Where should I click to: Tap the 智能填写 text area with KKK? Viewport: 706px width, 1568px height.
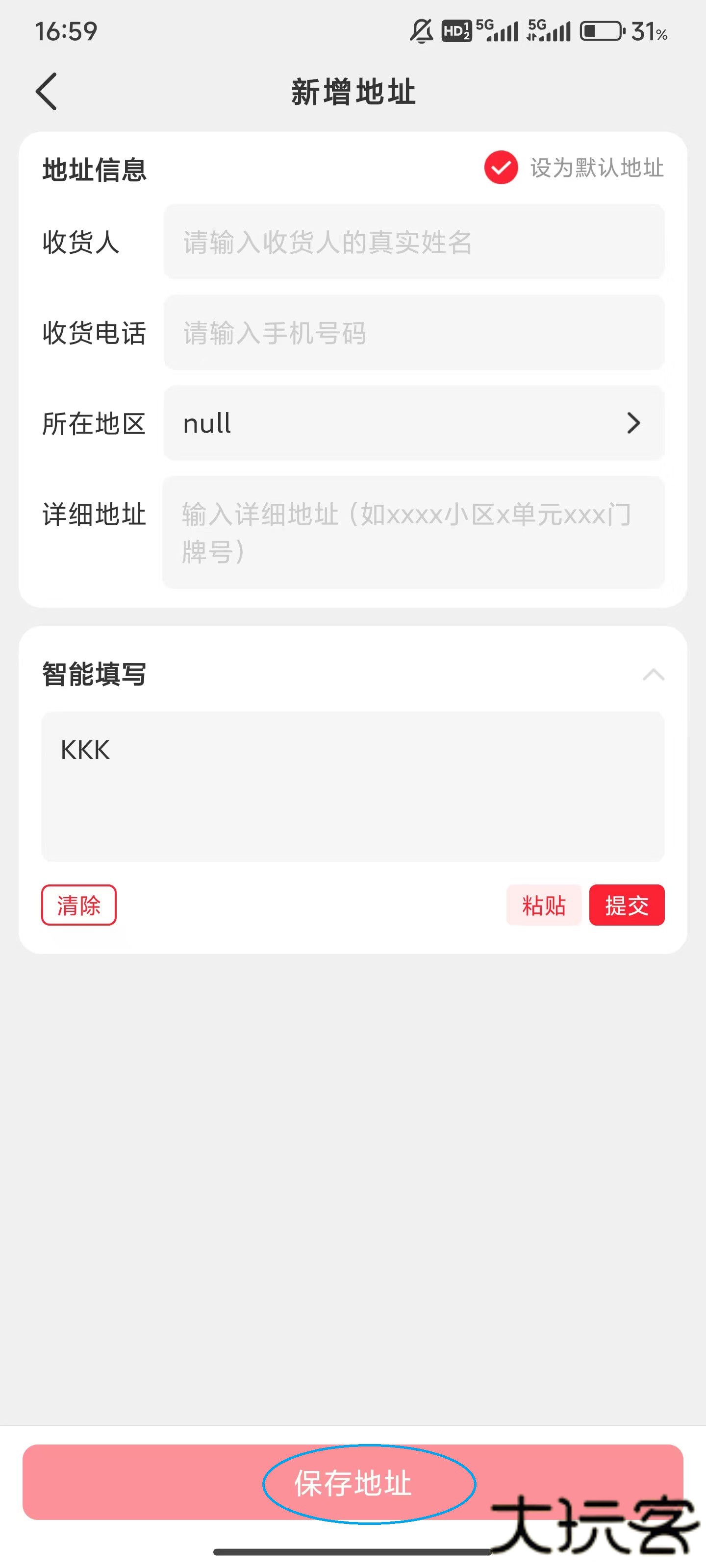[353, 786]
